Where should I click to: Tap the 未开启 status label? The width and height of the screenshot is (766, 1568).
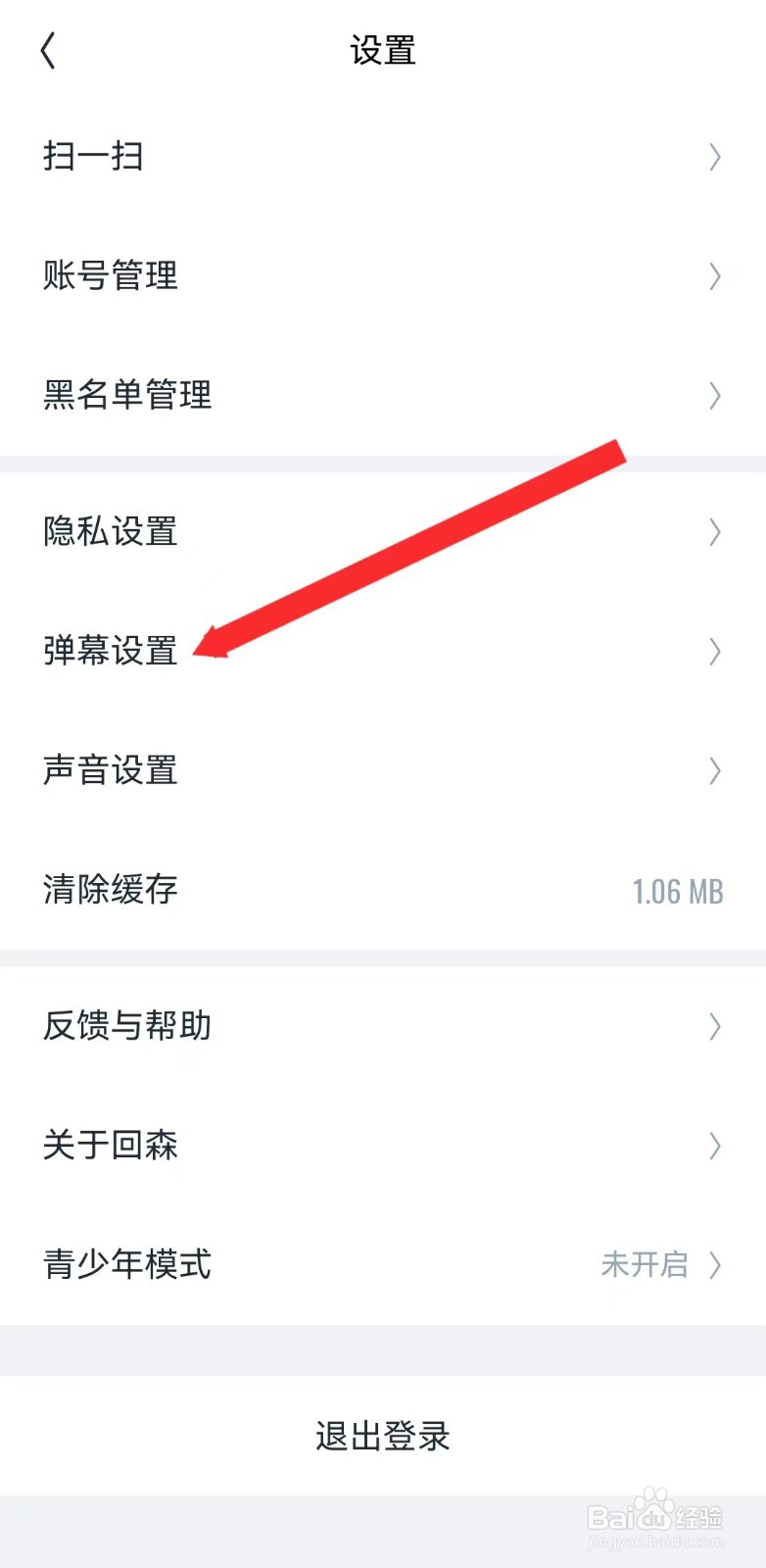[644, 1265]
